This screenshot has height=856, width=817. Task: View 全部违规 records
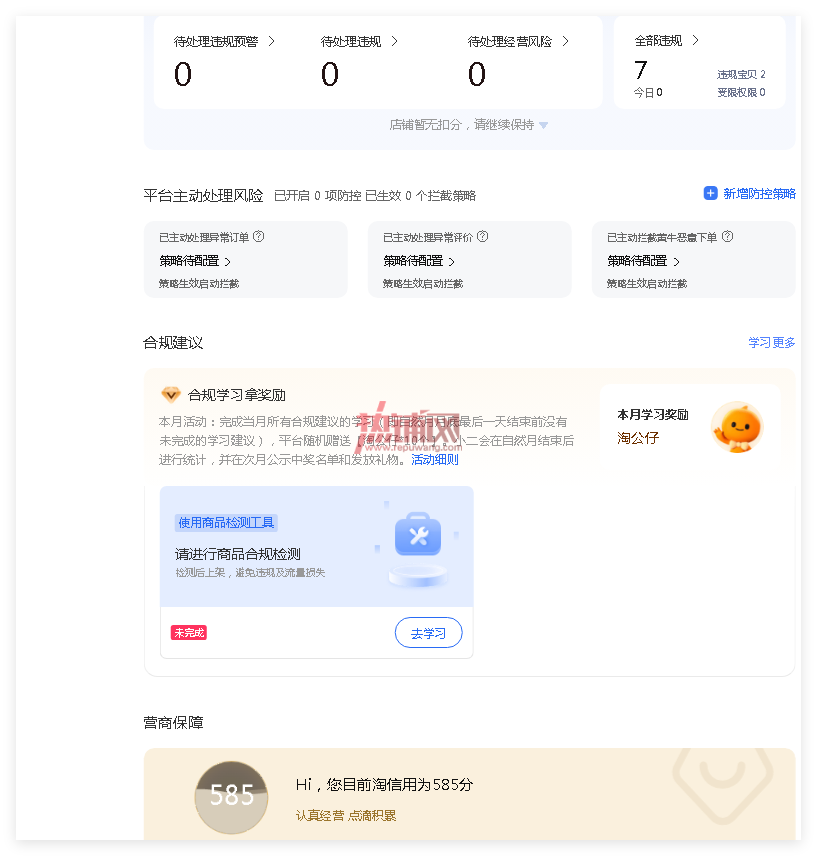[x=666, y=40]
